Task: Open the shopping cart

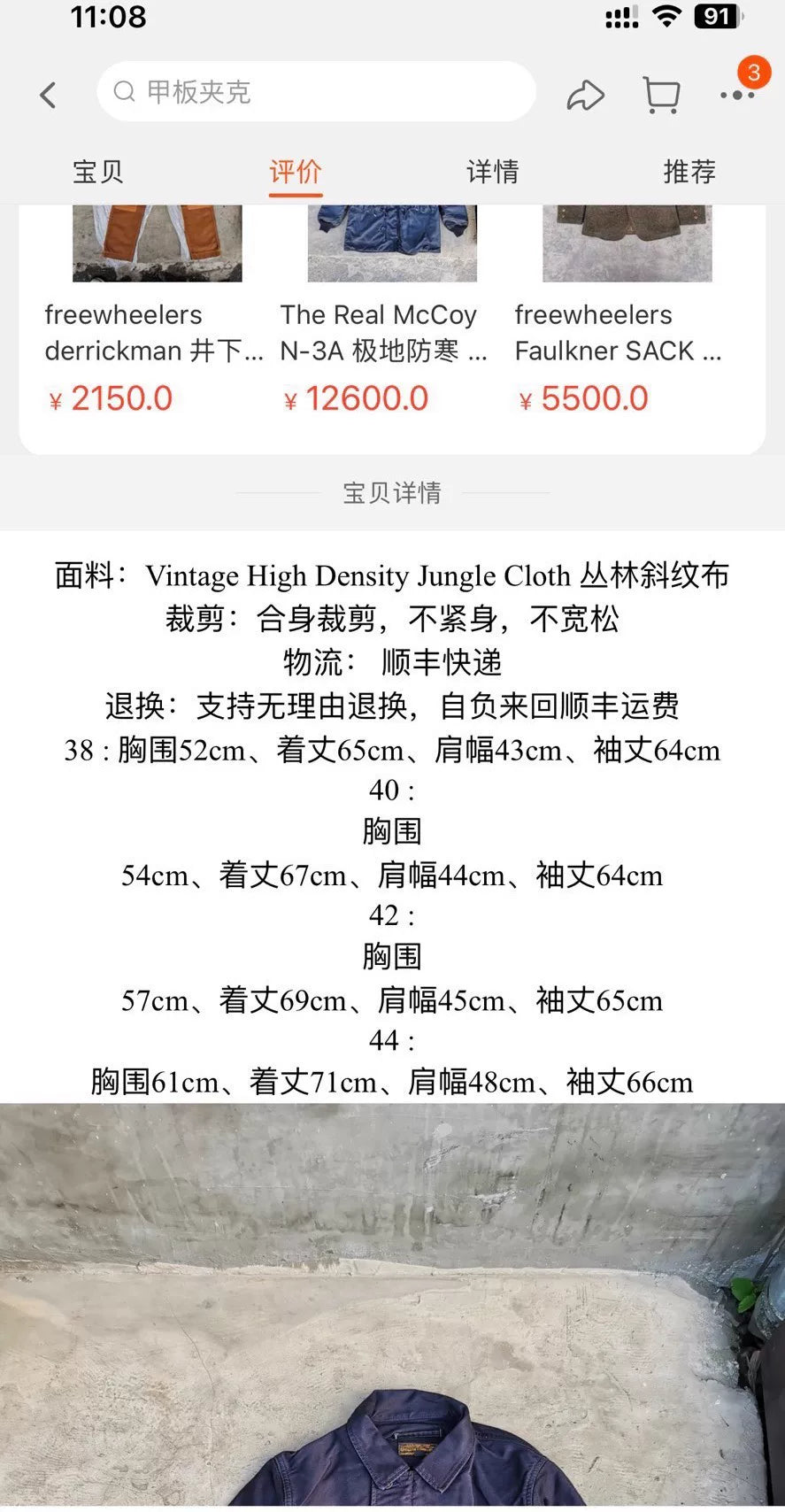Action: pos(661,94)
